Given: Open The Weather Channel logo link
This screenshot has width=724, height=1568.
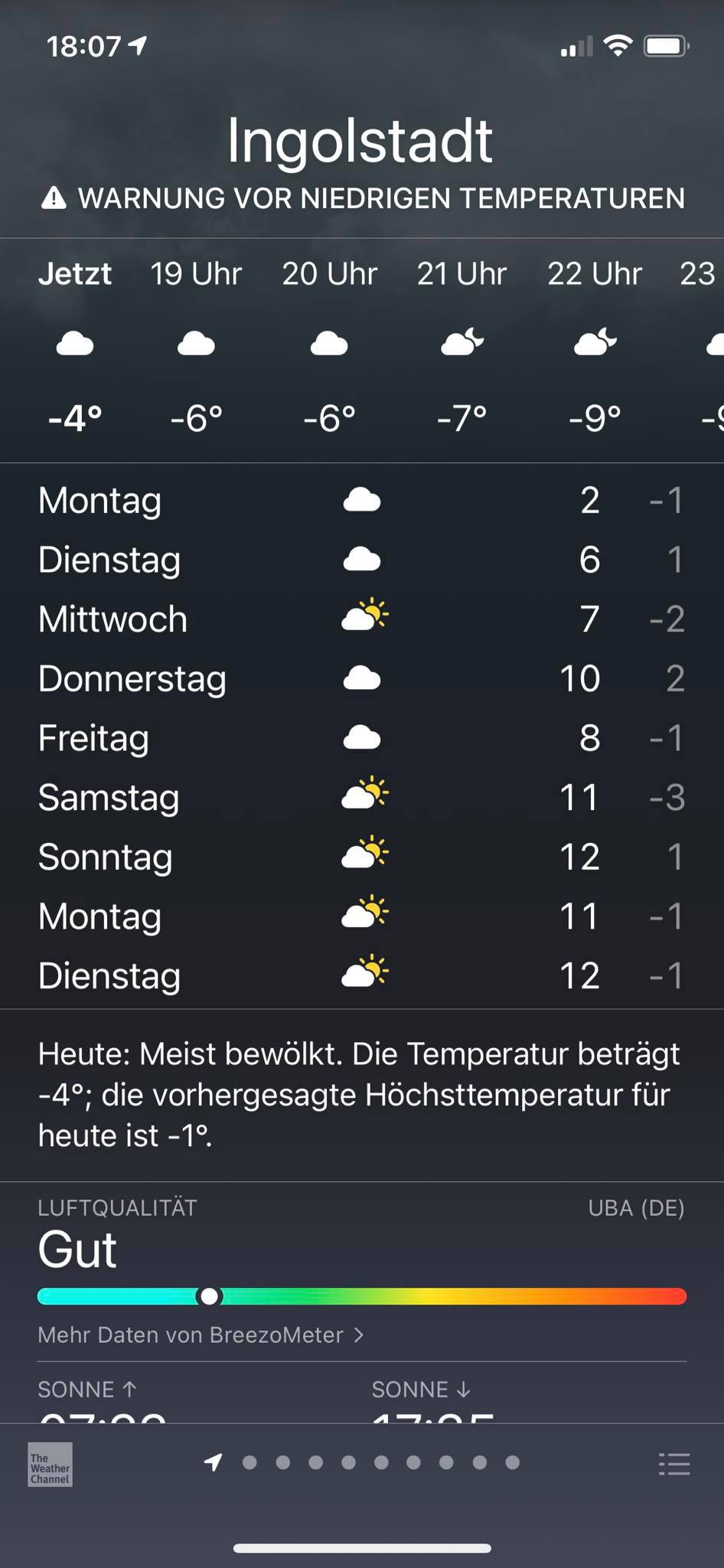Looking at the screenshot, I should pos(50,1465).
